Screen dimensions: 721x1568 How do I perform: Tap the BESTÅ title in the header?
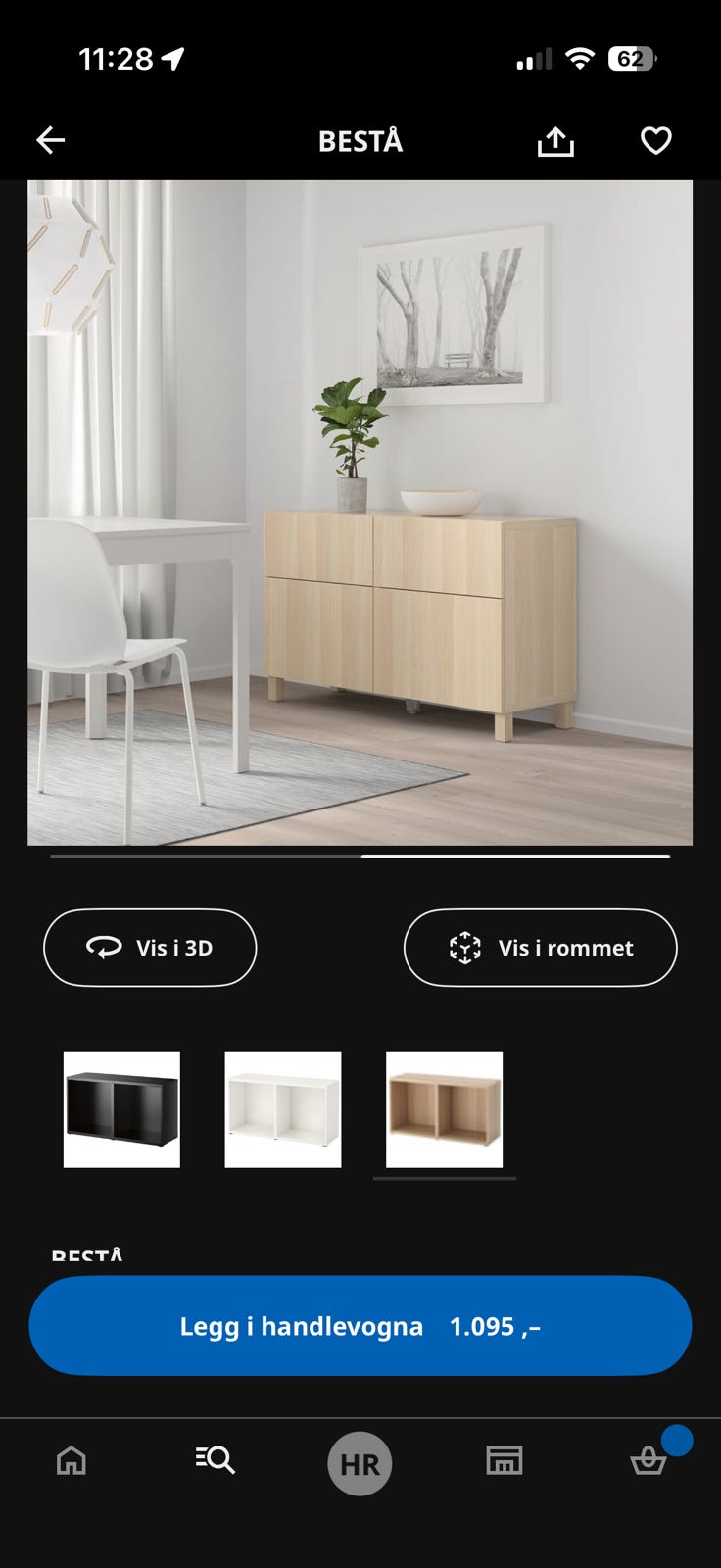pyautogui.click(x=360, y=140)
